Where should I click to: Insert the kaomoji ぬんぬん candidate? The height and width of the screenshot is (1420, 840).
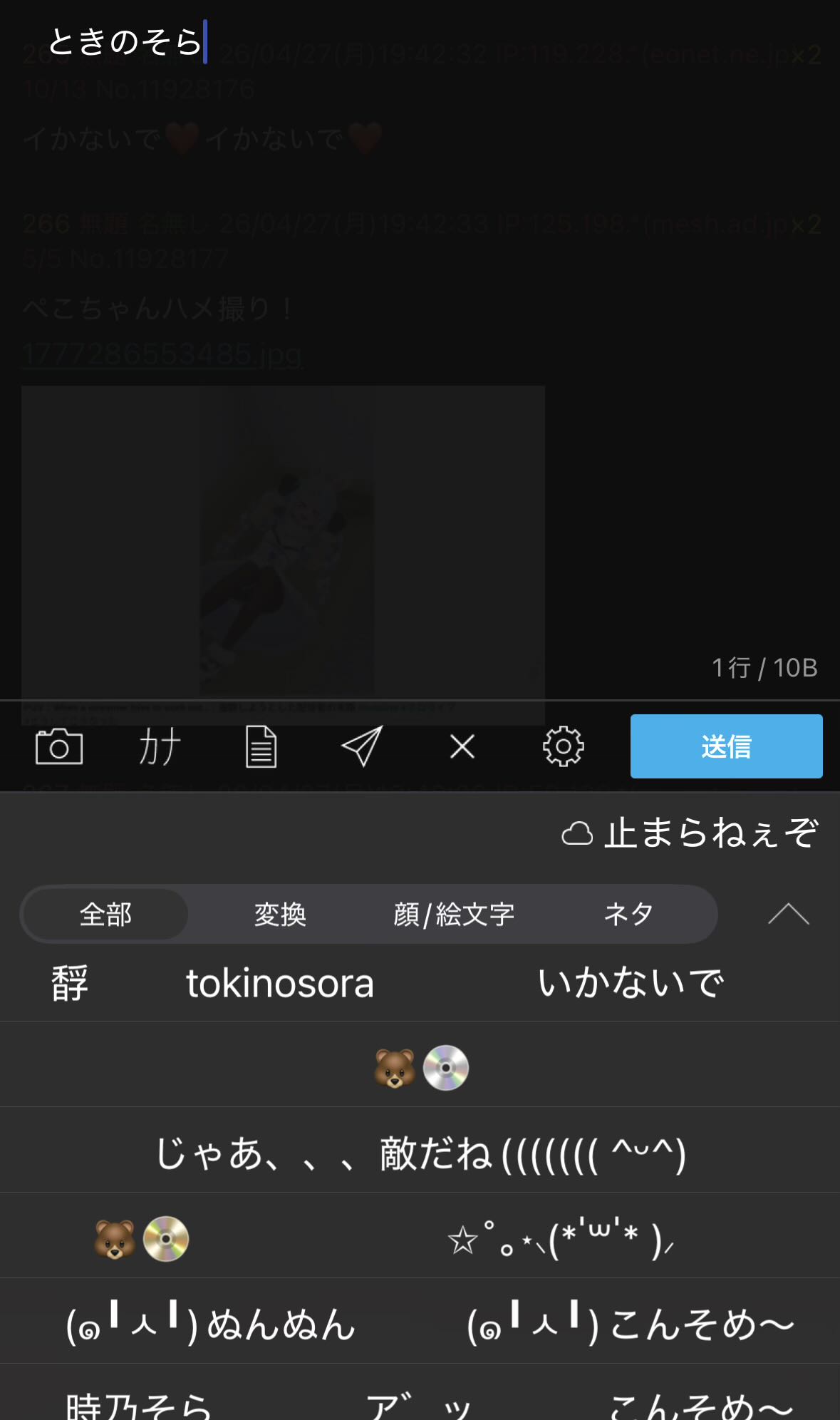pyautogui.click(x=210, y=1325)
